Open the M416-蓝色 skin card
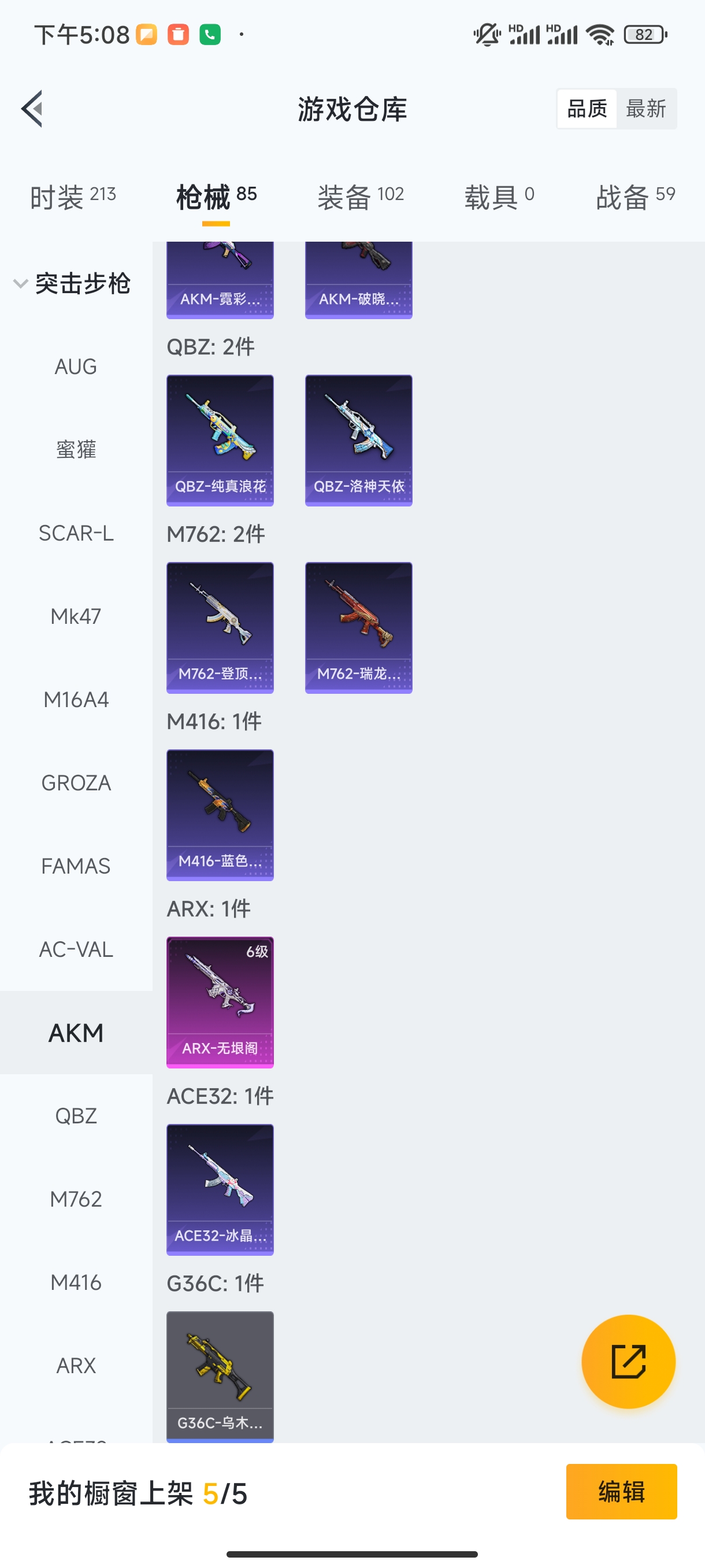This screenshot has height=1568, width=705. (x=220, y=815)
